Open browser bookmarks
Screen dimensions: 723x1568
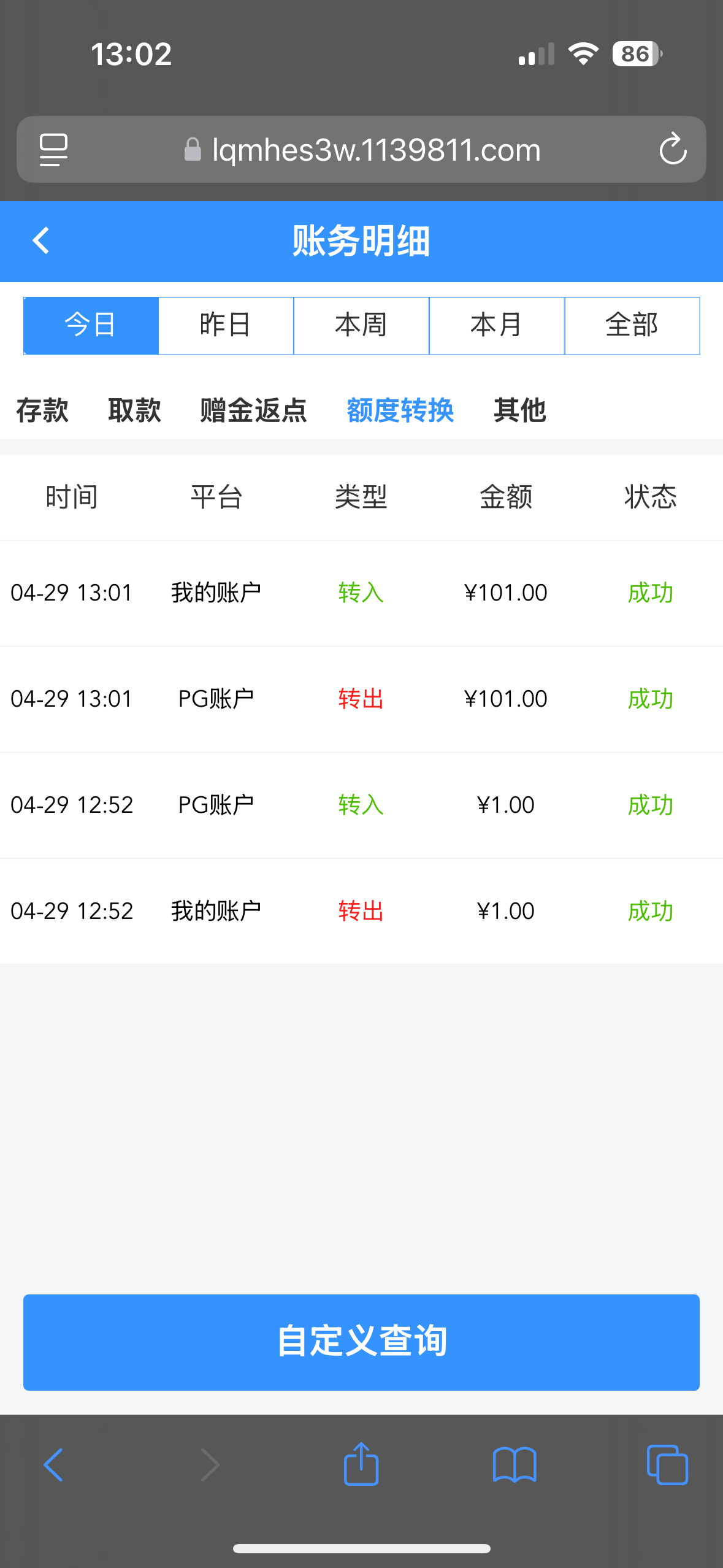(x=515, y=1464)
